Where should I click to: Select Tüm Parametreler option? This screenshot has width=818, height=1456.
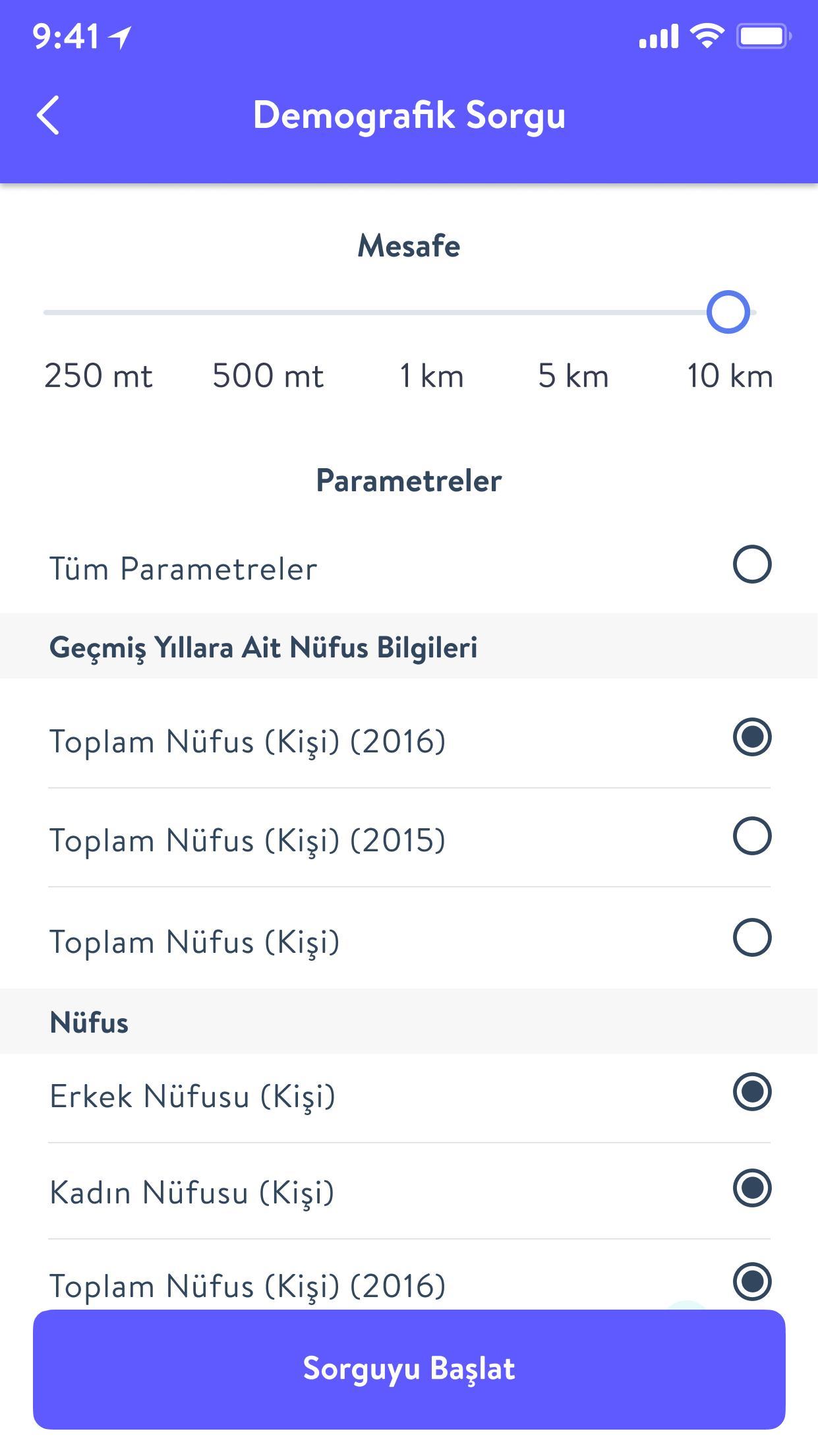[752, 564]
